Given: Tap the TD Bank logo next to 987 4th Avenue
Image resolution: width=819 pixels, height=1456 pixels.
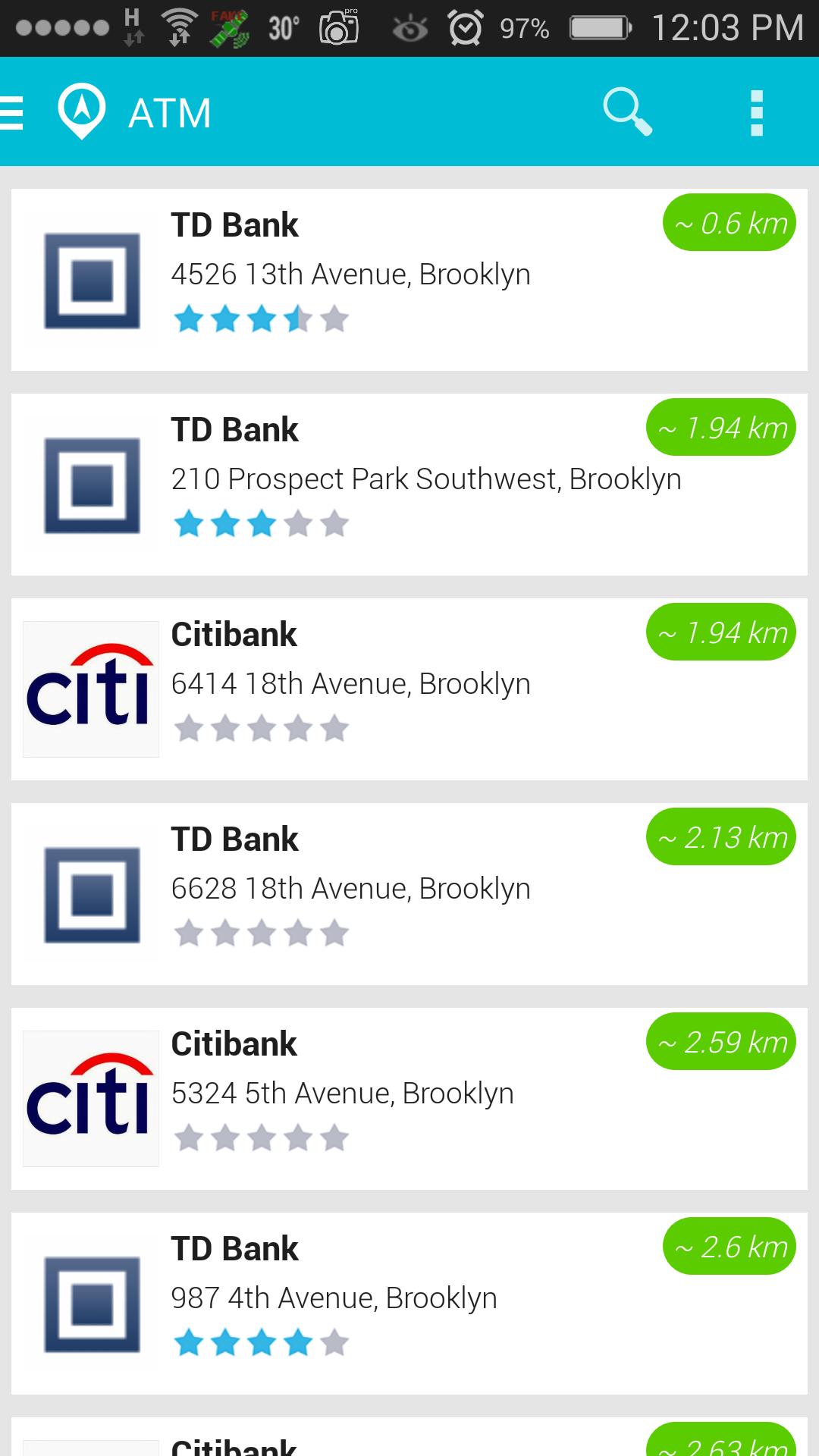Looking at the screenshot, I should 90,1303.
